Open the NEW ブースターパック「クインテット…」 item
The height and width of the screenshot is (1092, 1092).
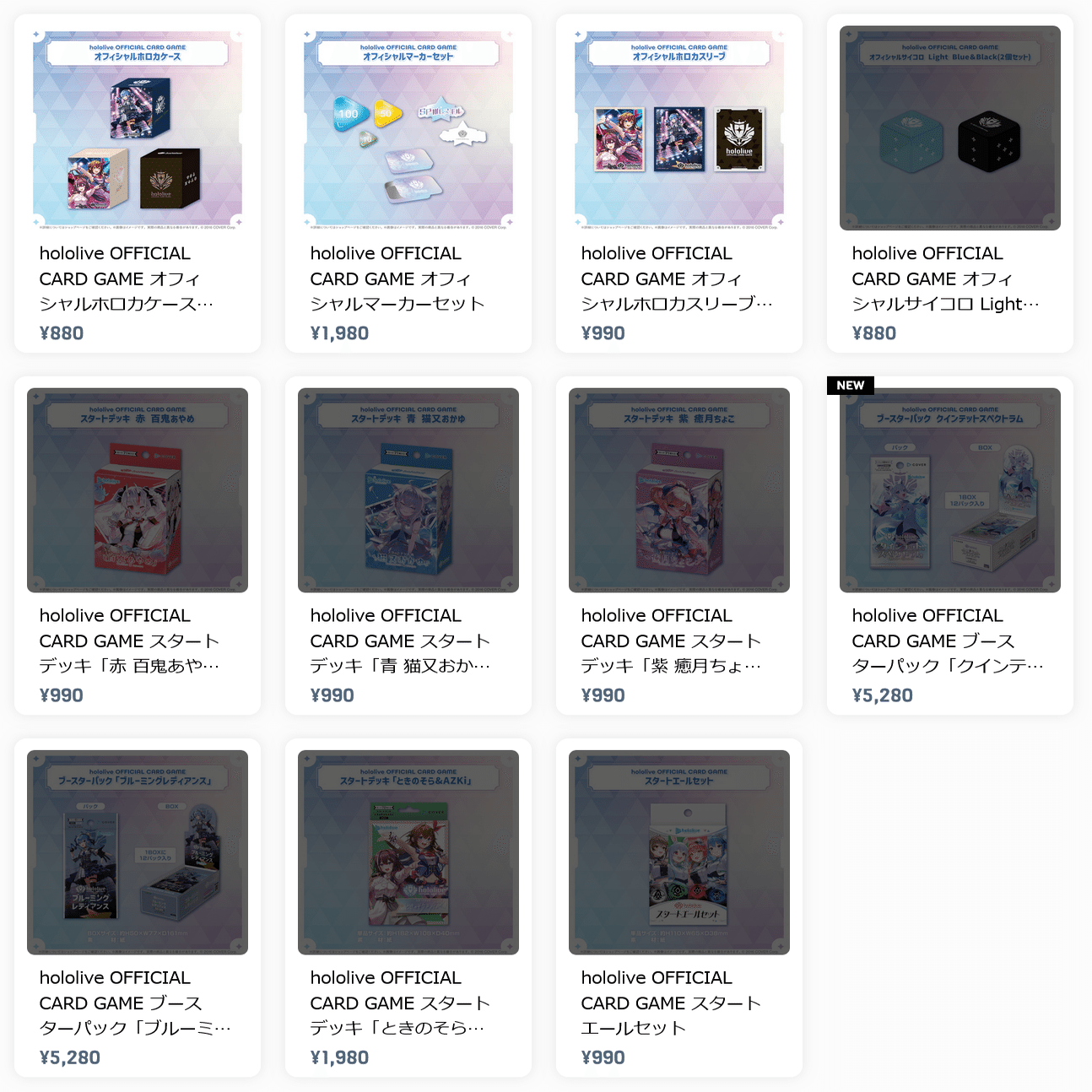pos(950,490)
